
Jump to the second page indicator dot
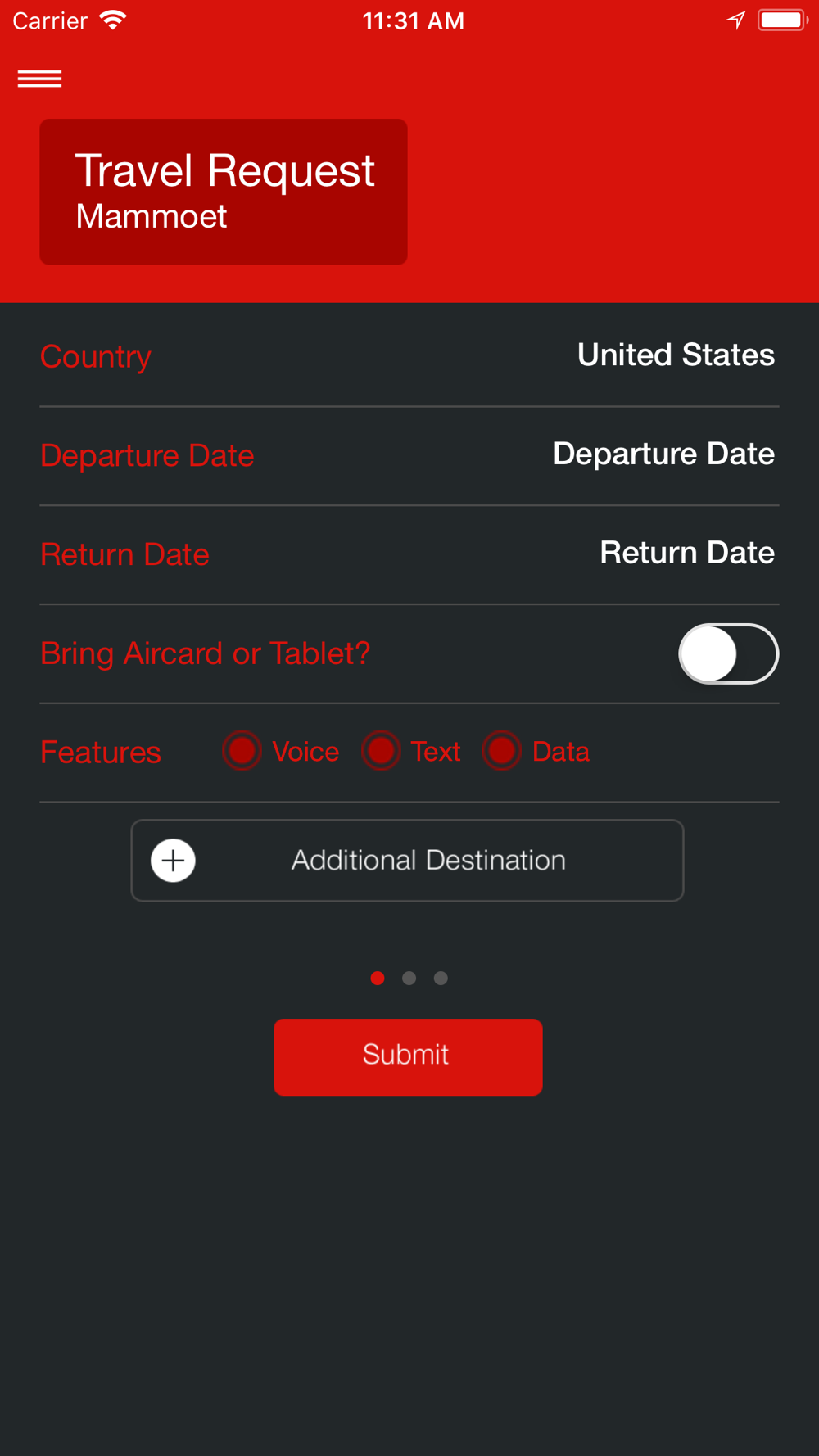click(x=409, y=978)
